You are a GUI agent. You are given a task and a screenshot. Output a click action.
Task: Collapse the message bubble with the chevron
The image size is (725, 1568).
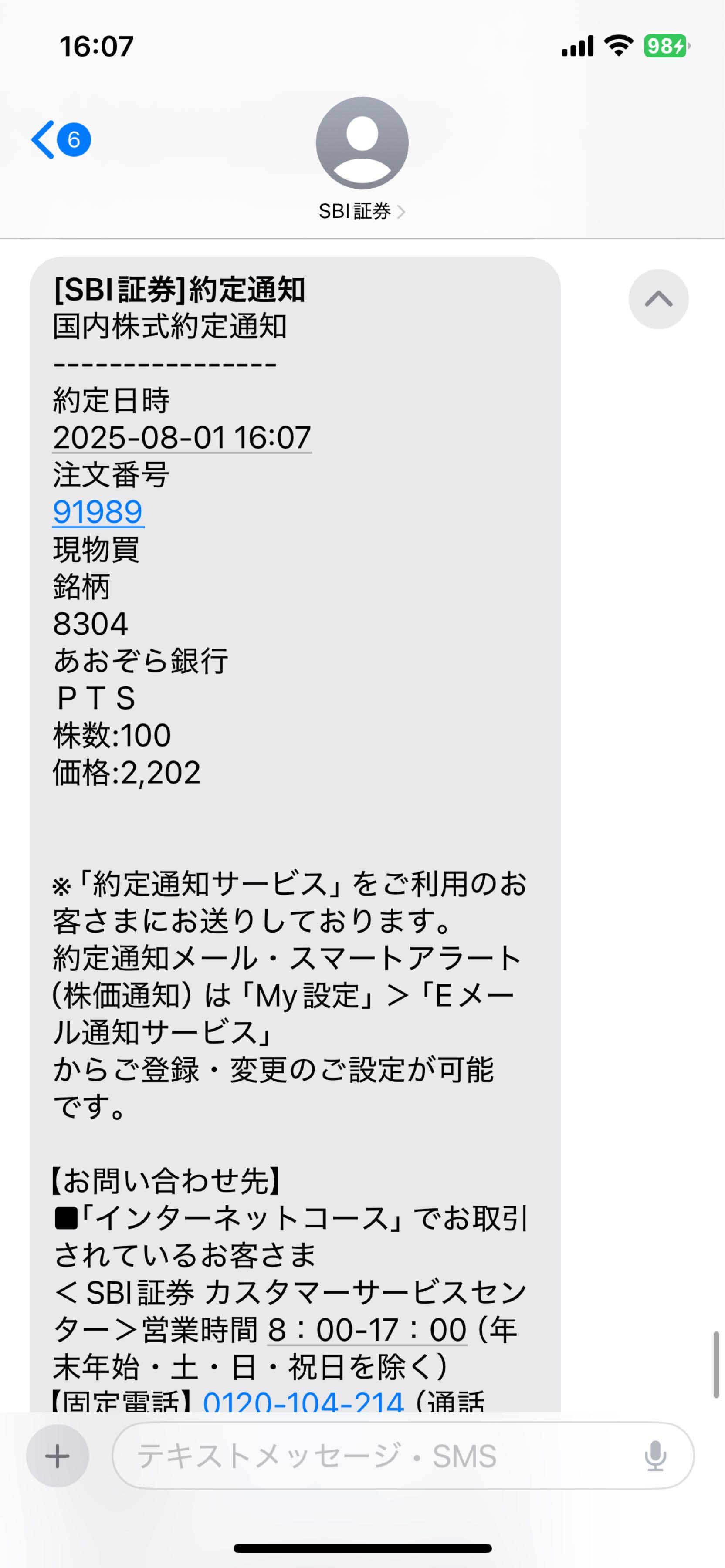coord(659,299)
